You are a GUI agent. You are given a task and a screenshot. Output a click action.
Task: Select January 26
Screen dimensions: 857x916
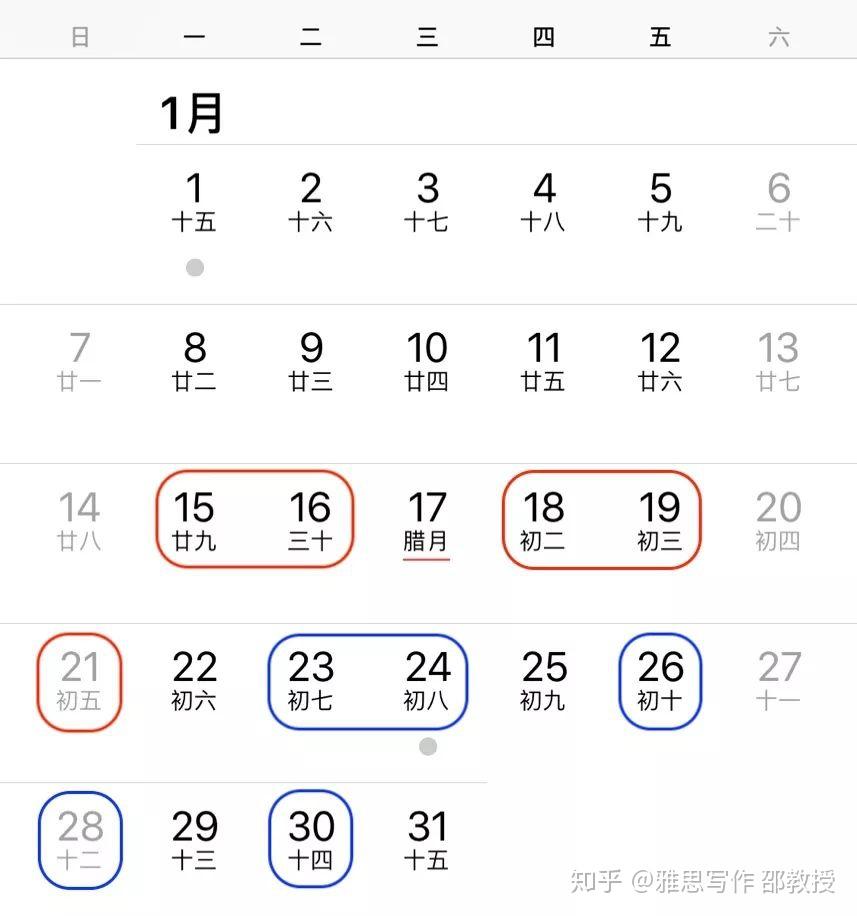pos(660,681)
